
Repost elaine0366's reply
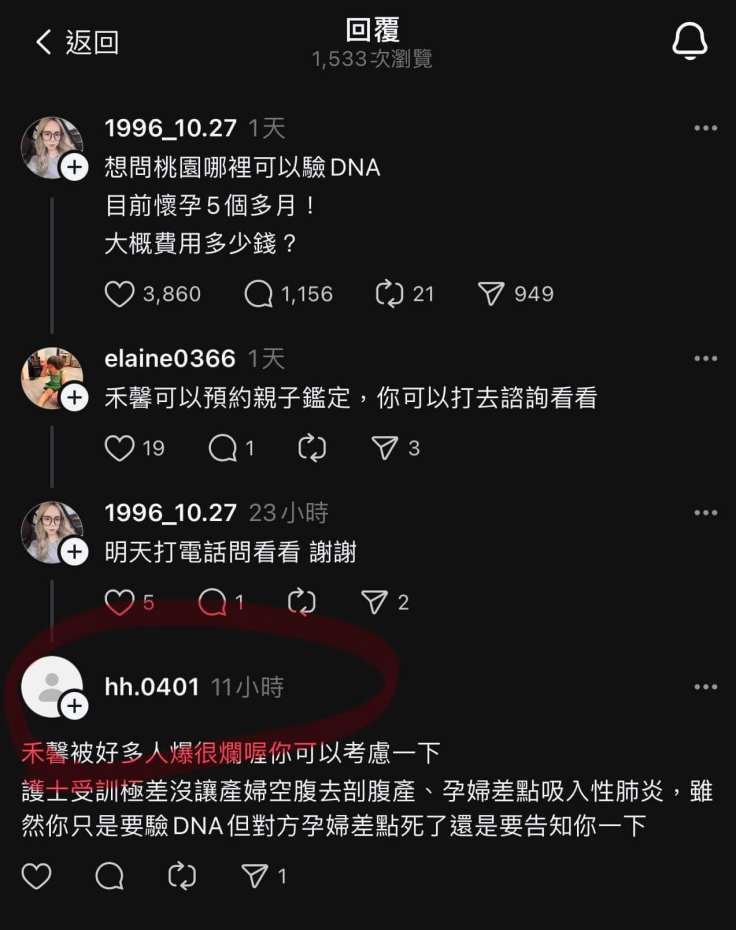pyautogui.click(x=312, y=448)
